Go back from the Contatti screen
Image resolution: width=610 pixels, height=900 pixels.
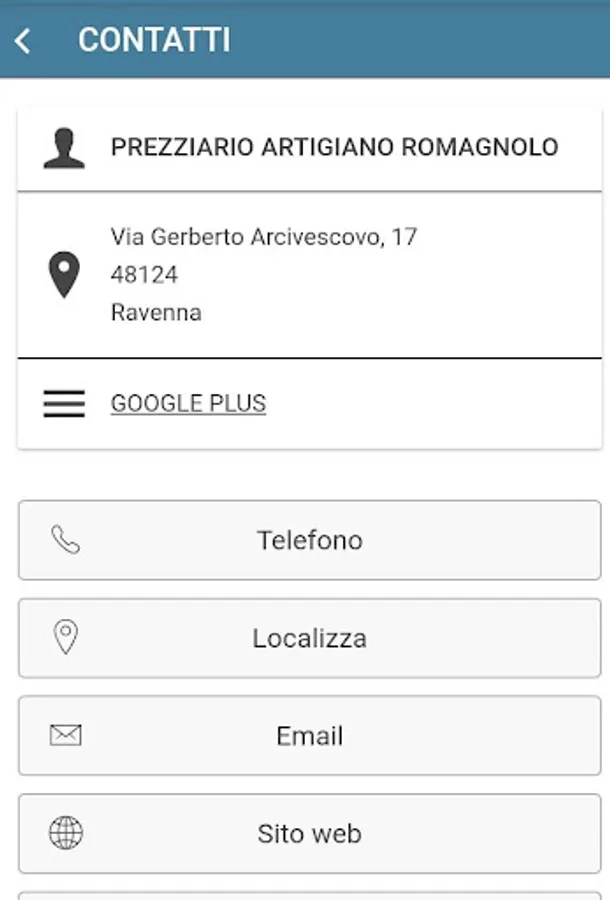[x=23, y=41]
